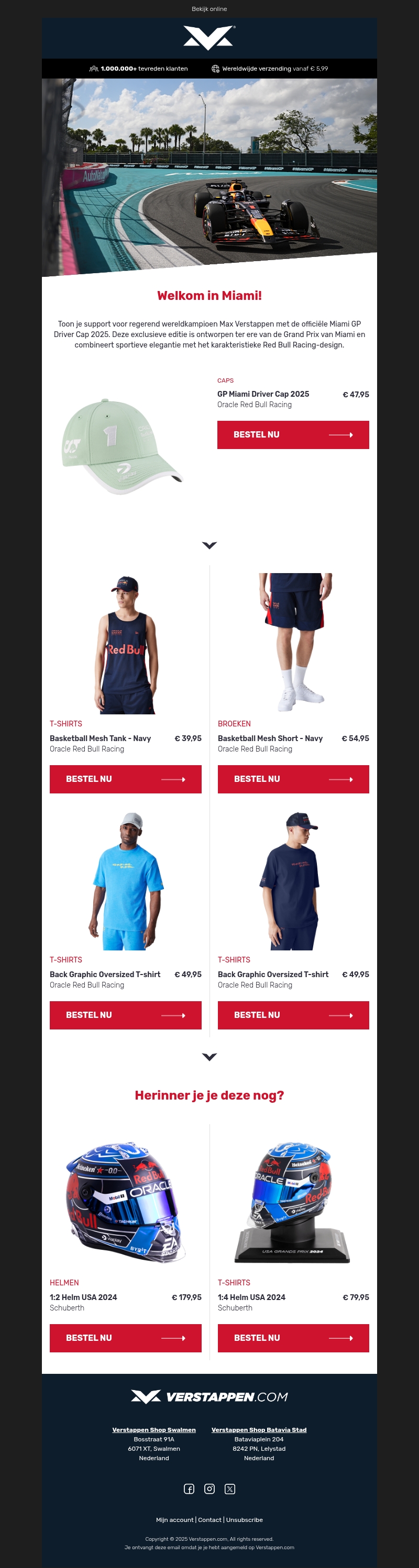Open Verstappen Shop Swalmen link
The image size is (419, 1568).
coord(153,1430)
